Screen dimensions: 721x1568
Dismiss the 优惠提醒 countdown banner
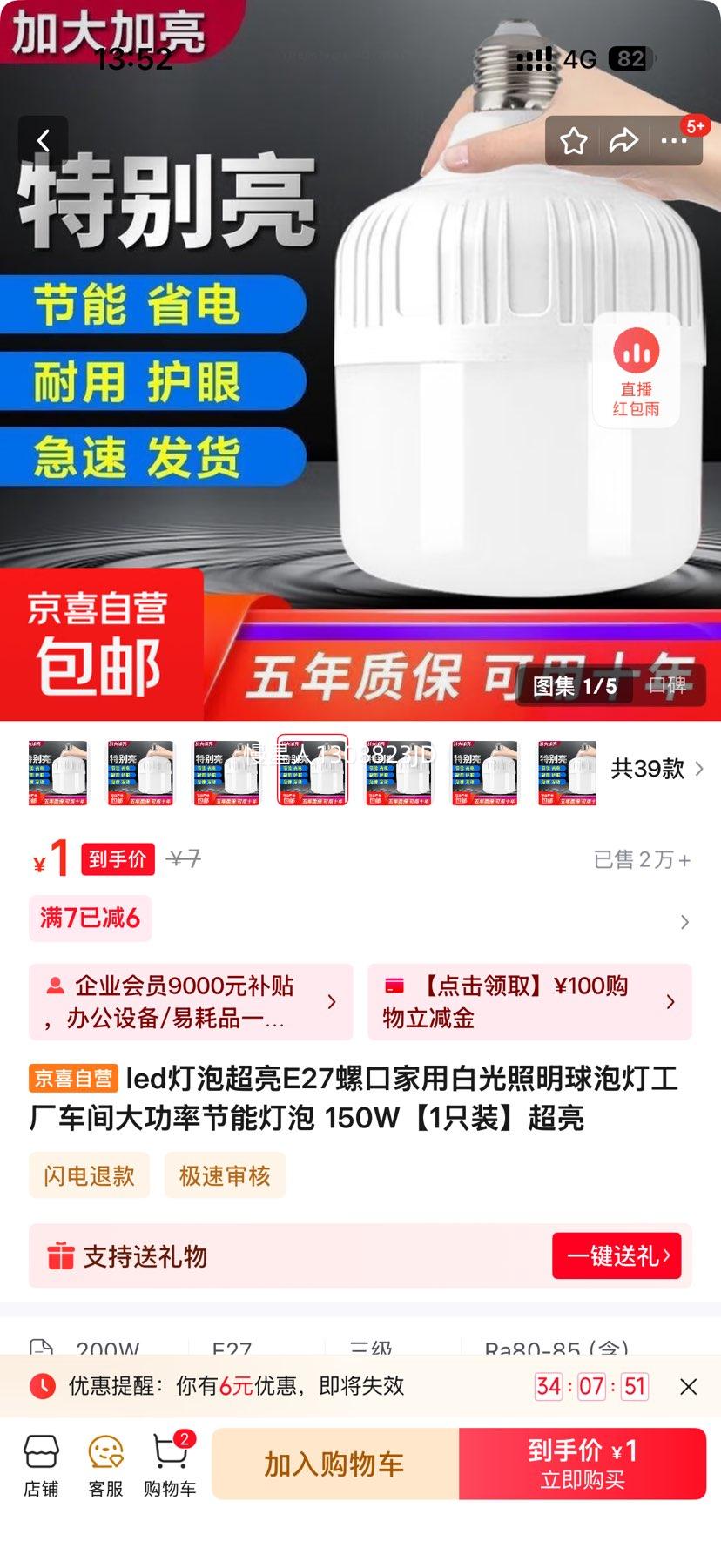click(688, 1386)
